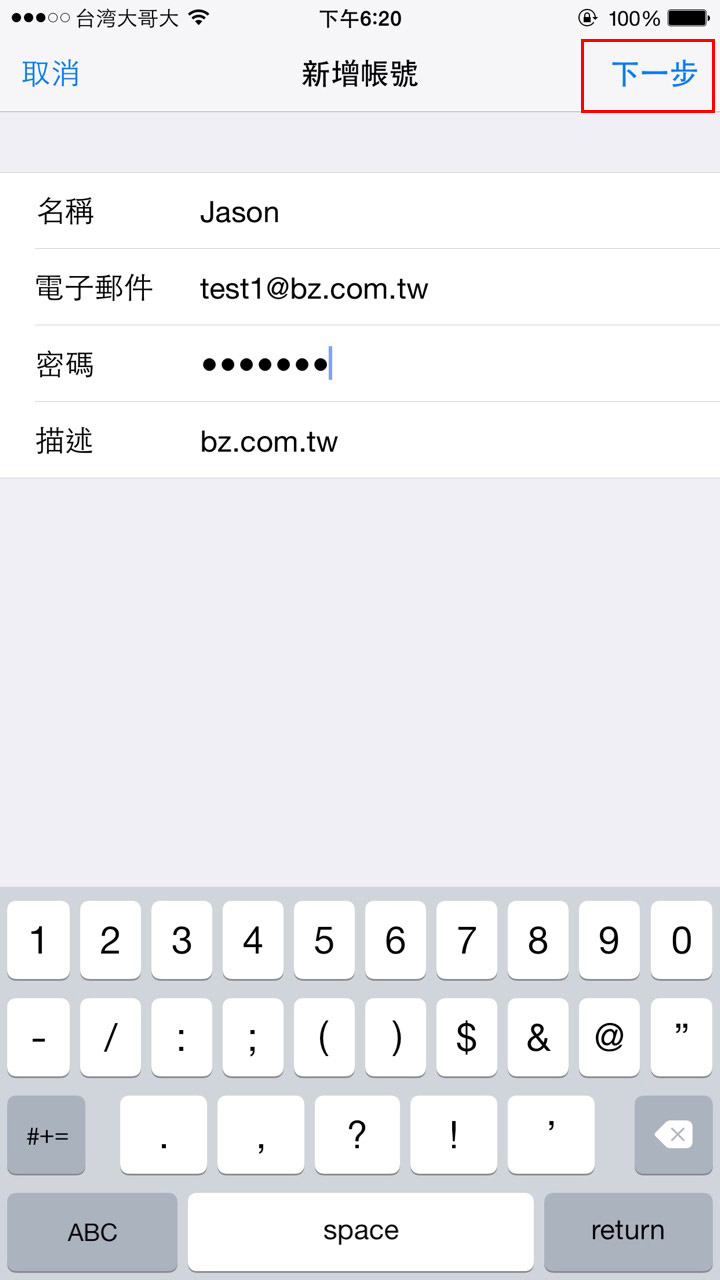Viewport: 720px width, 1280px height.
Task: Edit the 名稱 field showing Jason
Action: coord(360,211)
